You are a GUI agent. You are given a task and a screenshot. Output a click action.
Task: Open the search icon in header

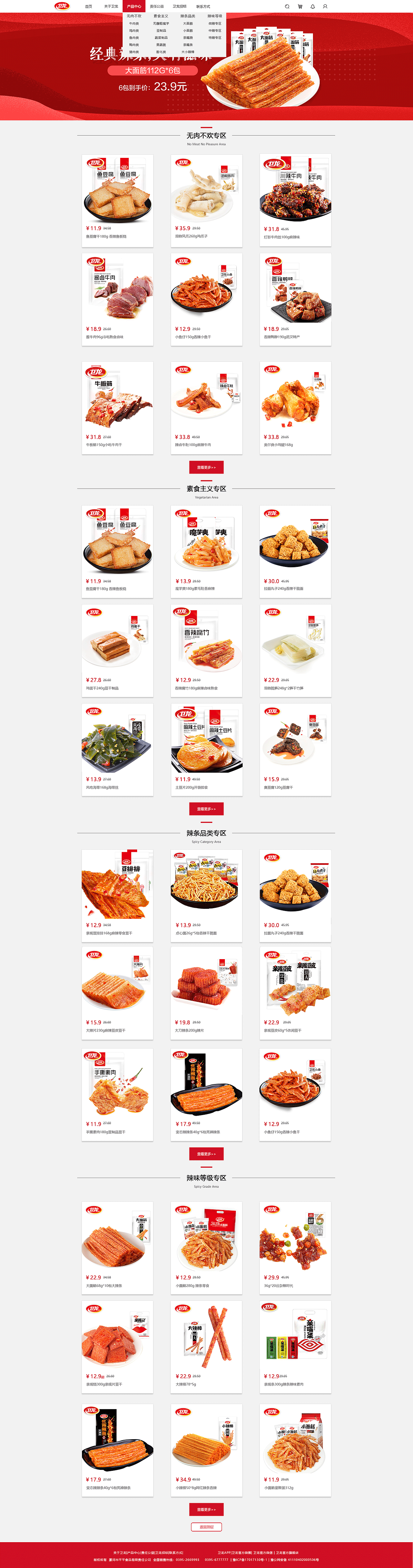287,7
